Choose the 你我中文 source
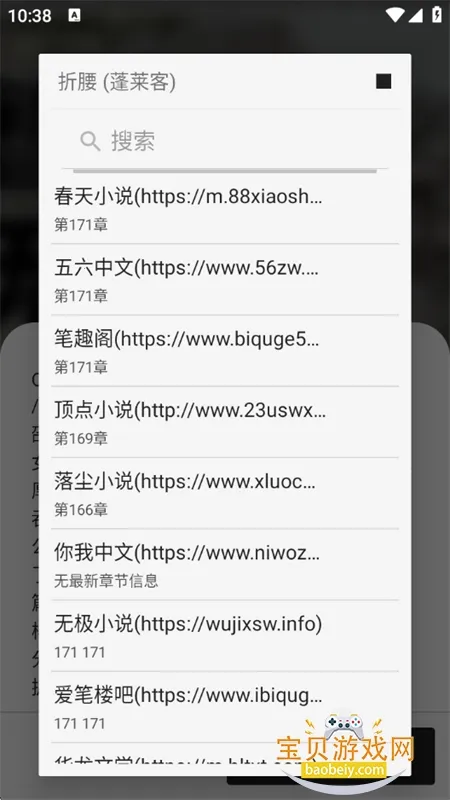 224,564
